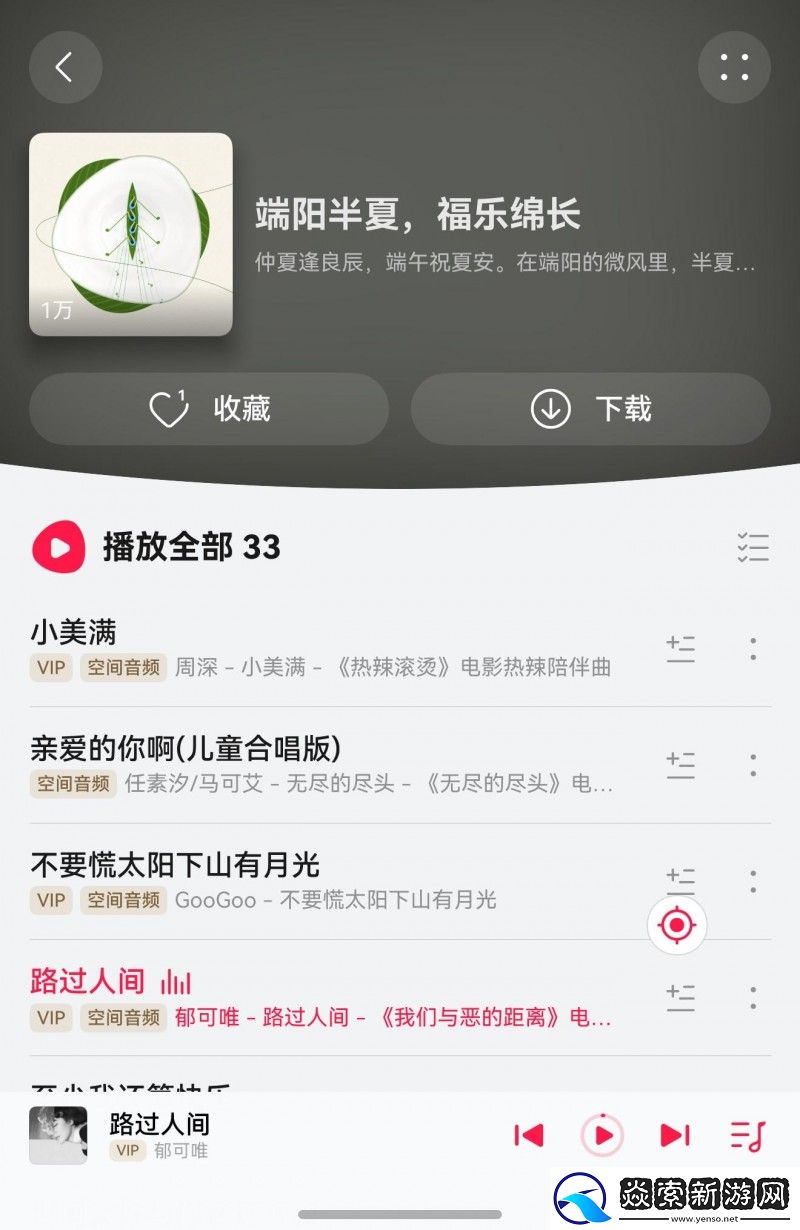Open the three-dot menu for 不要慌太阳下山有月光
800x1230 pixels.
click(x=752, y=882)
